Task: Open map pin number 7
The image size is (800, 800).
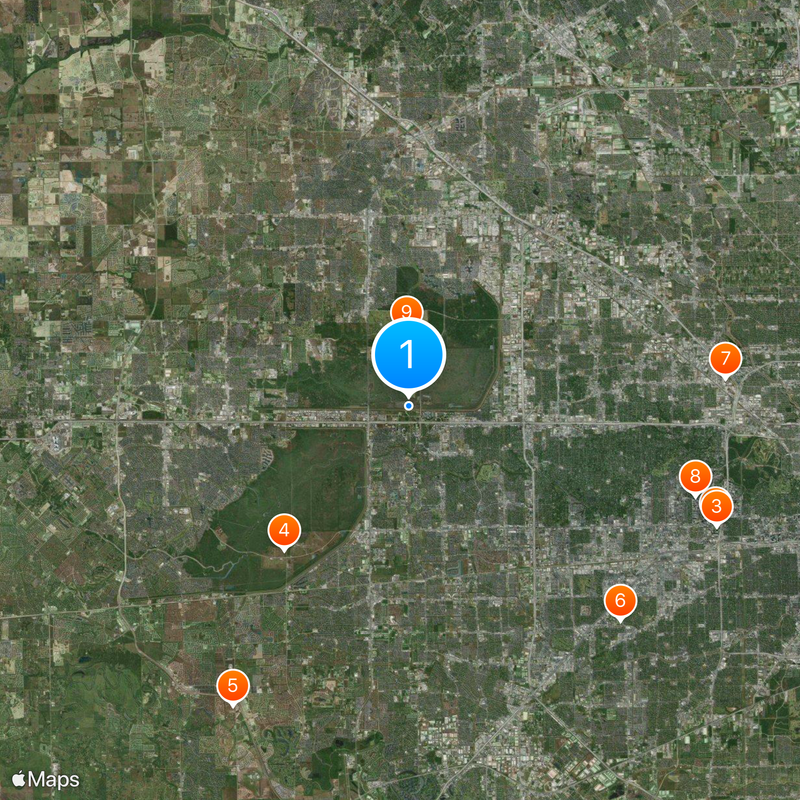Action: tap(725, 358)
